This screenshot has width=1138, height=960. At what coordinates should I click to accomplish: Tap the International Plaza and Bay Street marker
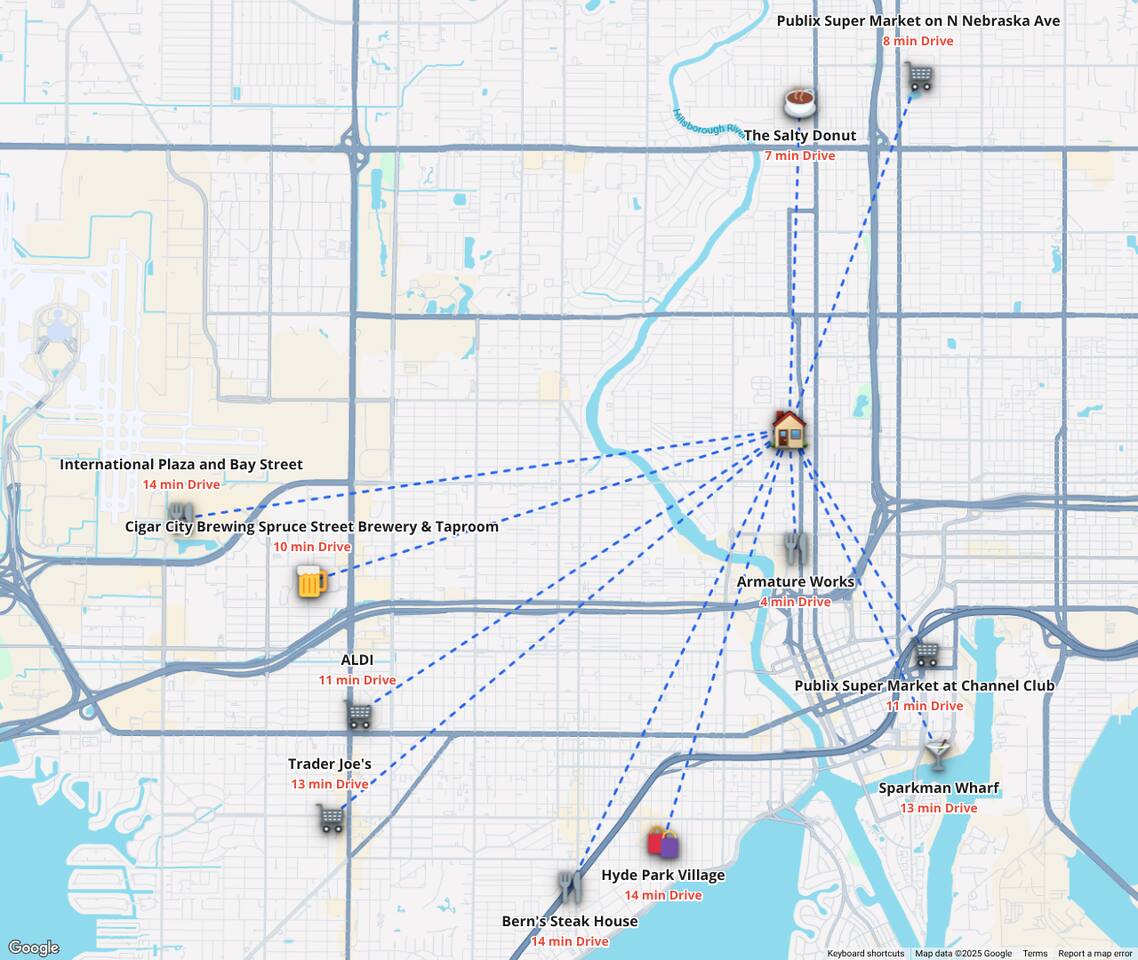tap(180, 515)
